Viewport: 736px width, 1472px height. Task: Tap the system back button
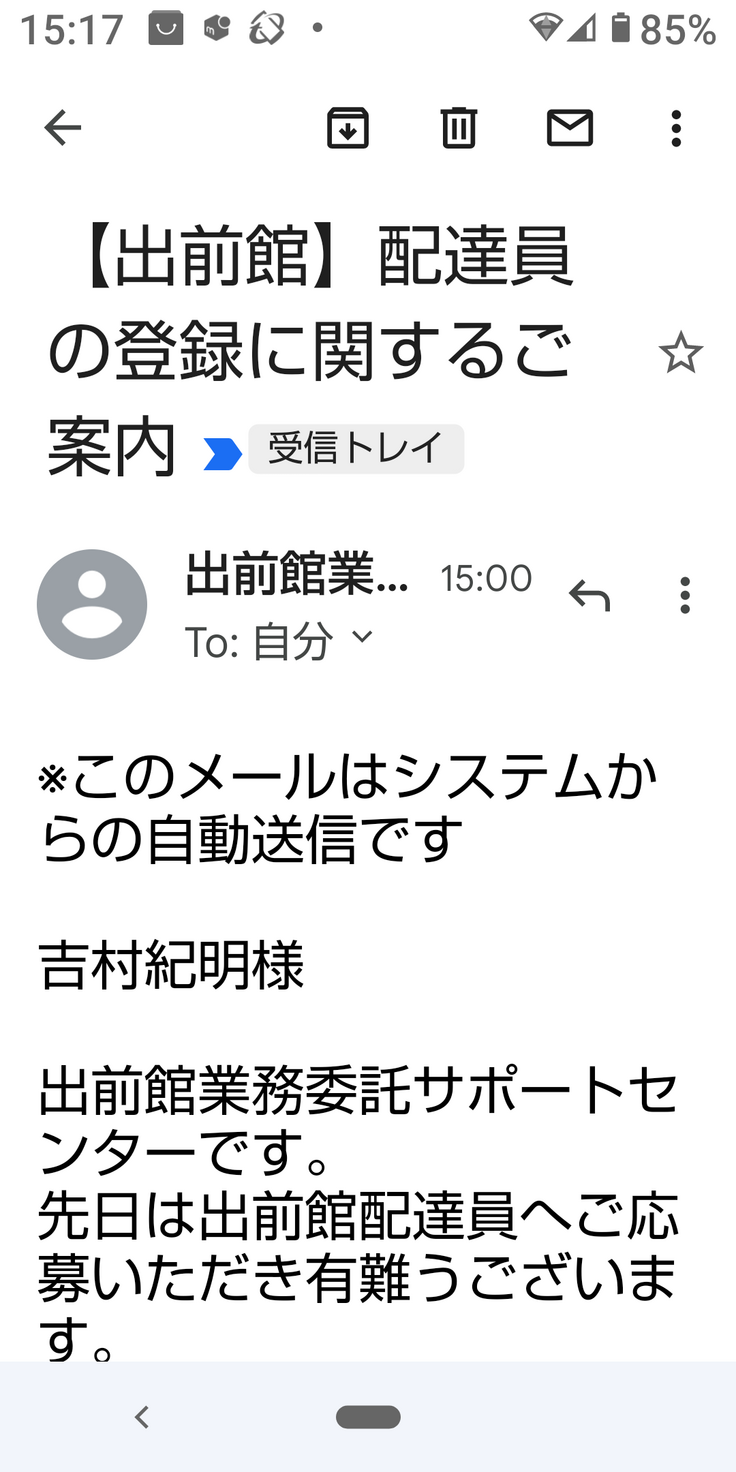pyautogui.click(x=142, y=1416)
